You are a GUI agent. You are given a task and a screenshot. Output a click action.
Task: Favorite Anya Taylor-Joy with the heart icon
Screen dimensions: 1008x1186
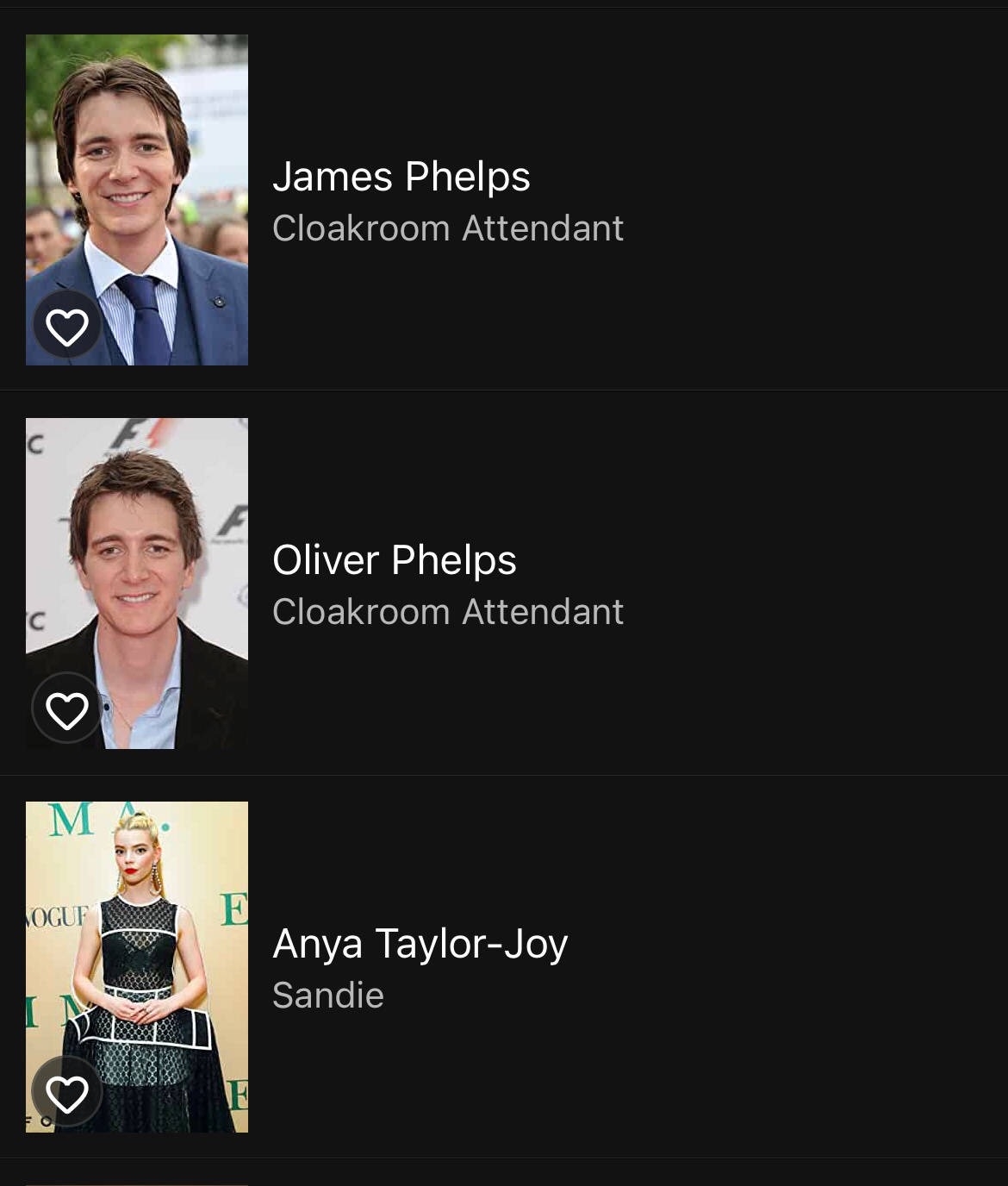pos(67,1093)
